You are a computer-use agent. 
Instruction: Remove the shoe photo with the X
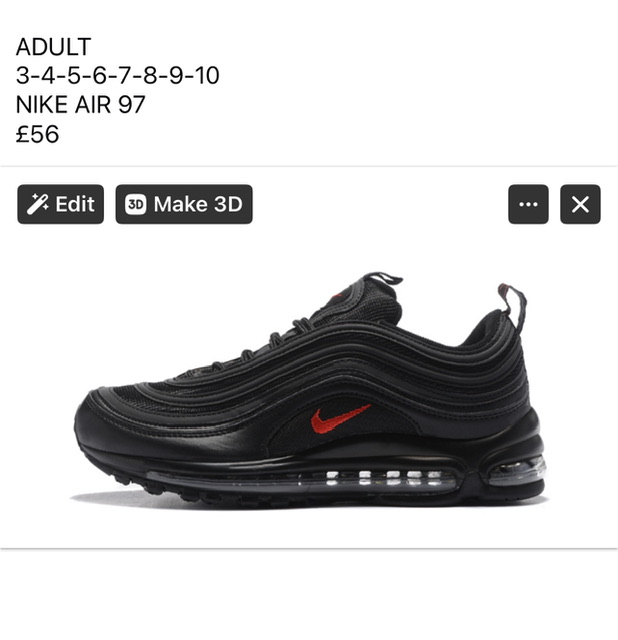(x=580, y=205)
